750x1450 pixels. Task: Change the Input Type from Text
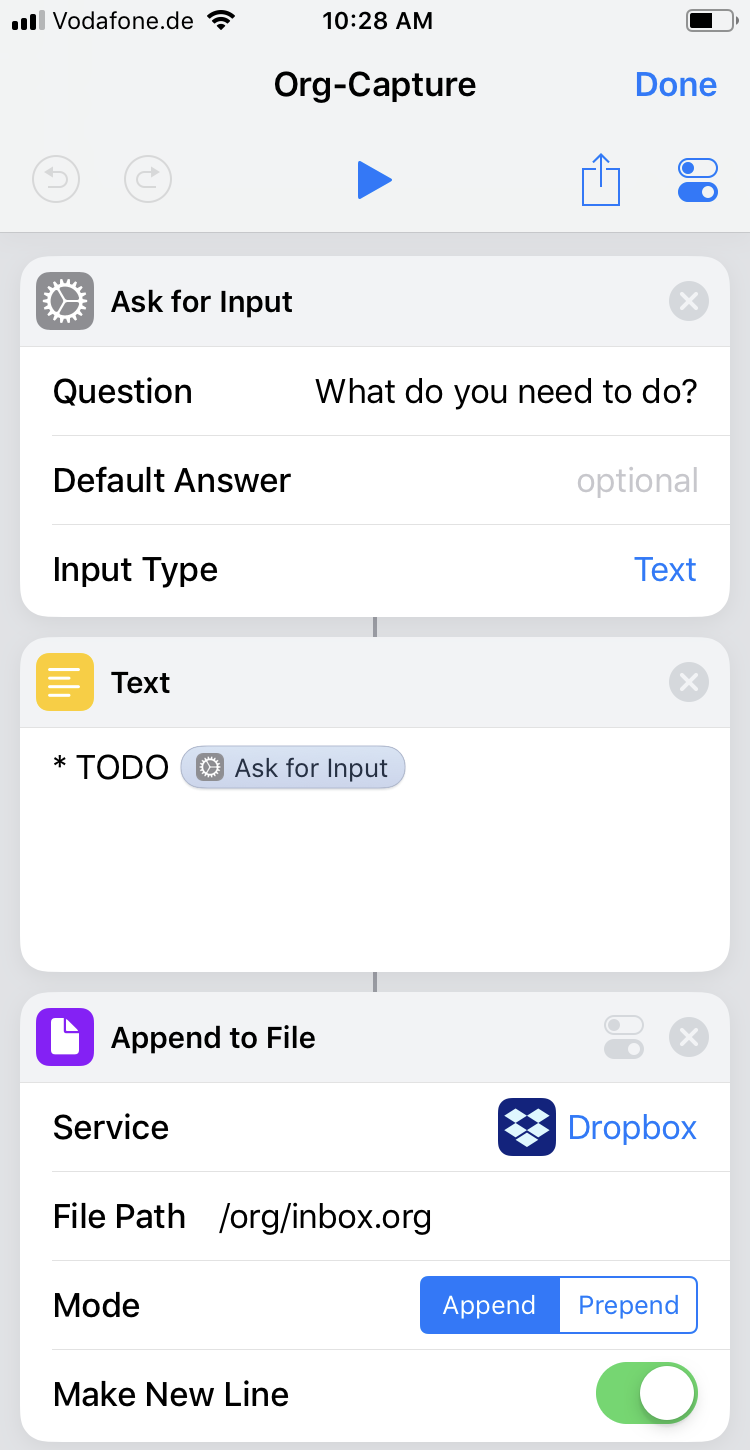[665, 570]
